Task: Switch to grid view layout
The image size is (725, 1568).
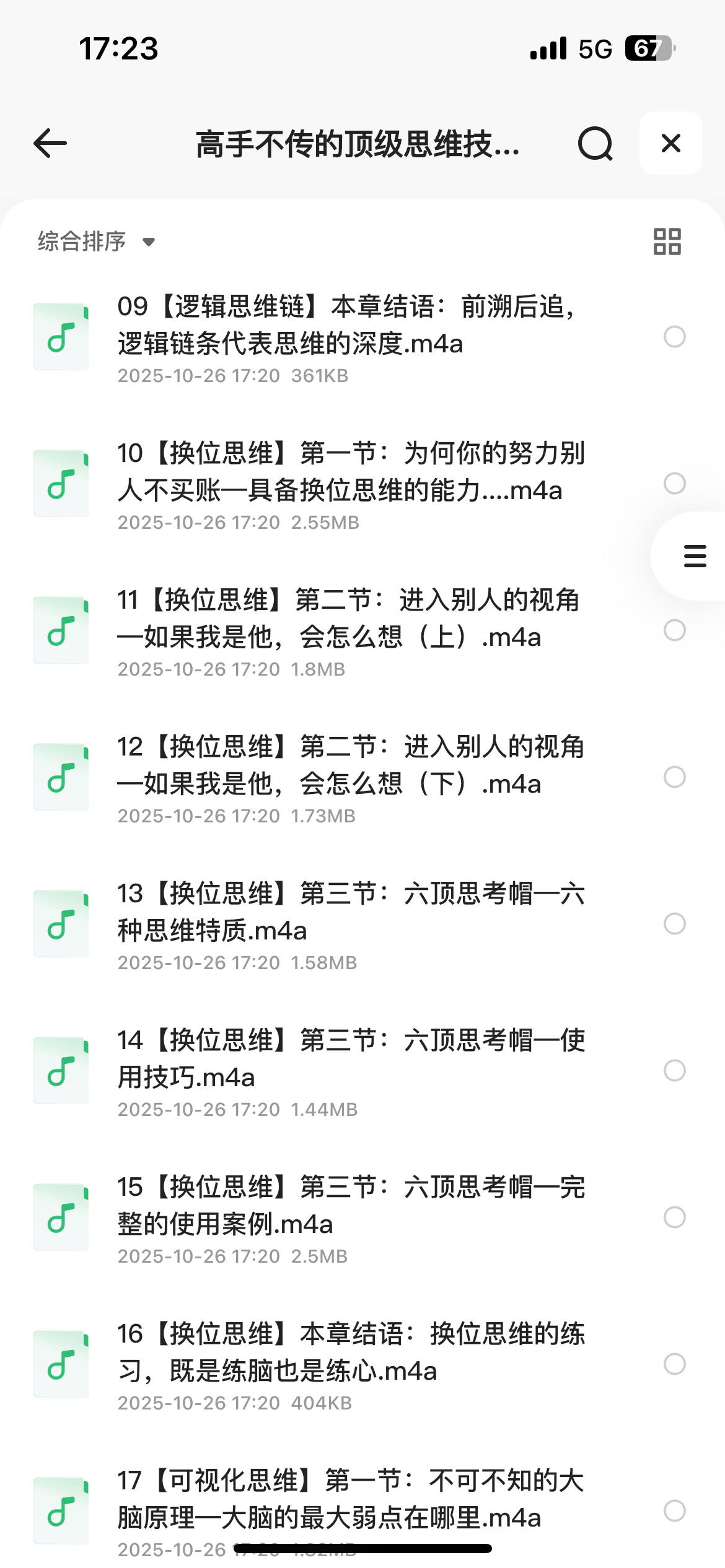Action: [667, 242]
